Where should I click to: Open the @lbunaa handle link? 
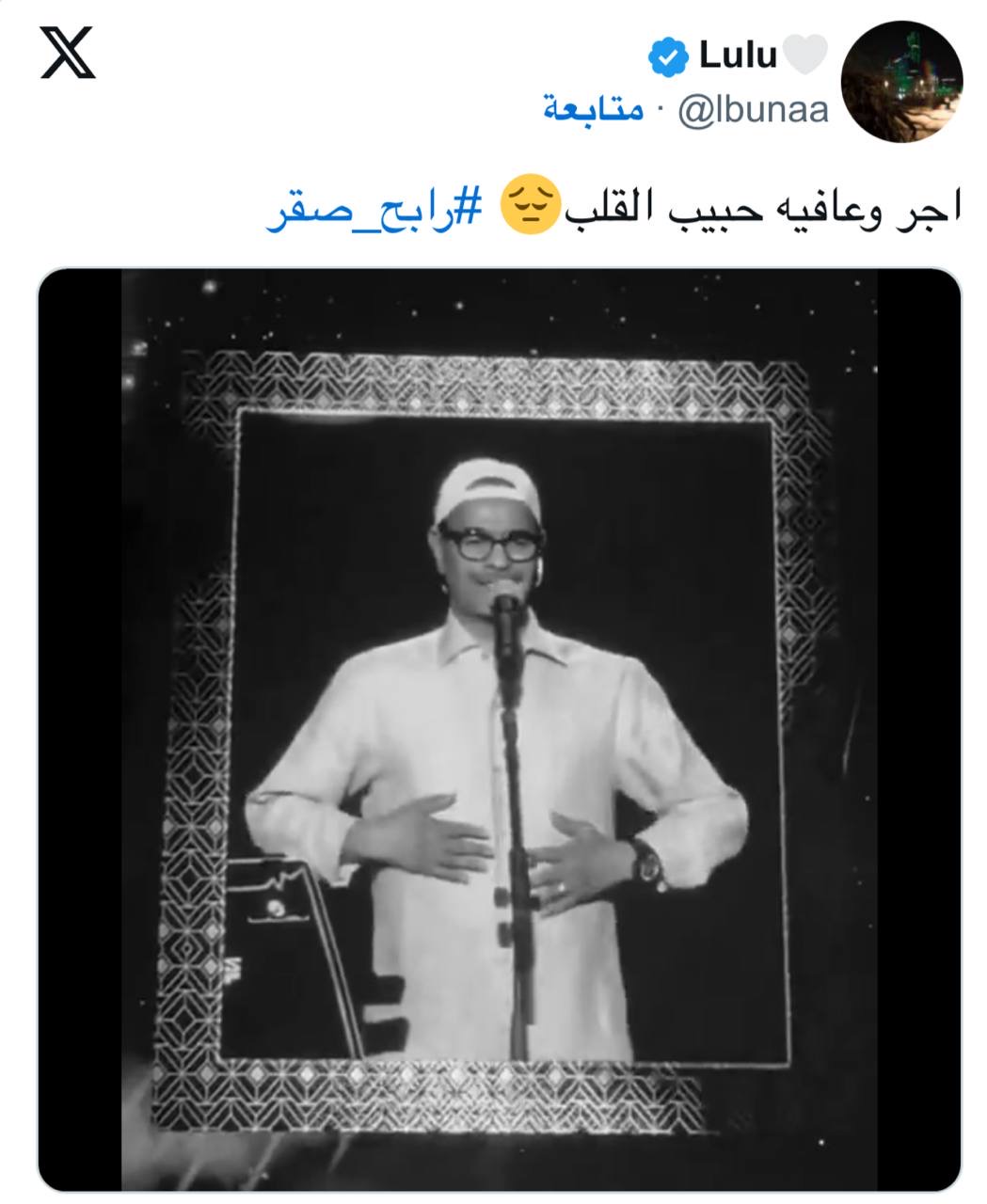tap(751, 110)
